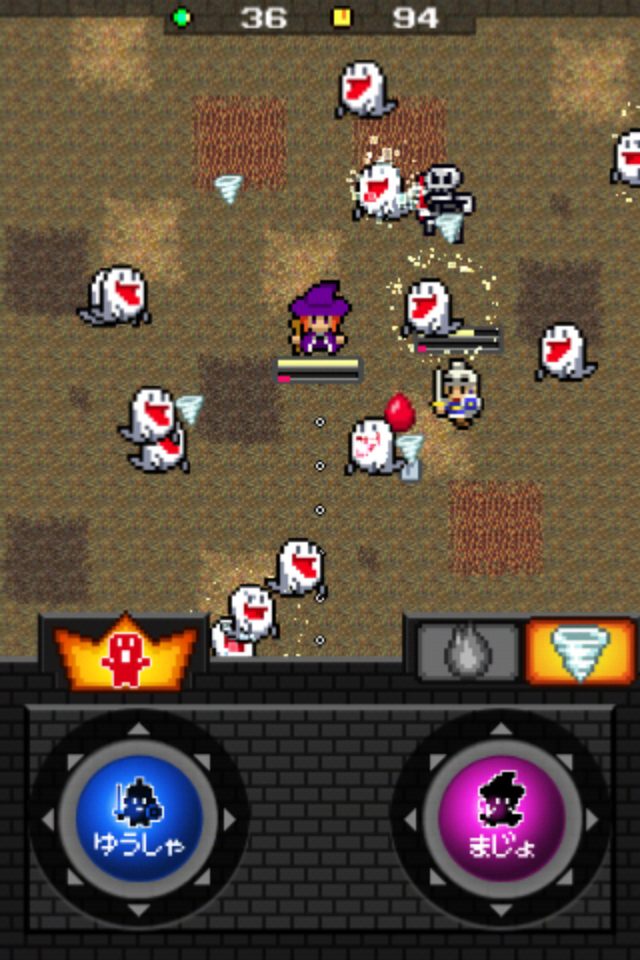Tap the blue ゆうしゃ hero joystick
Screen dimensions: 640x960
[139, 819]
